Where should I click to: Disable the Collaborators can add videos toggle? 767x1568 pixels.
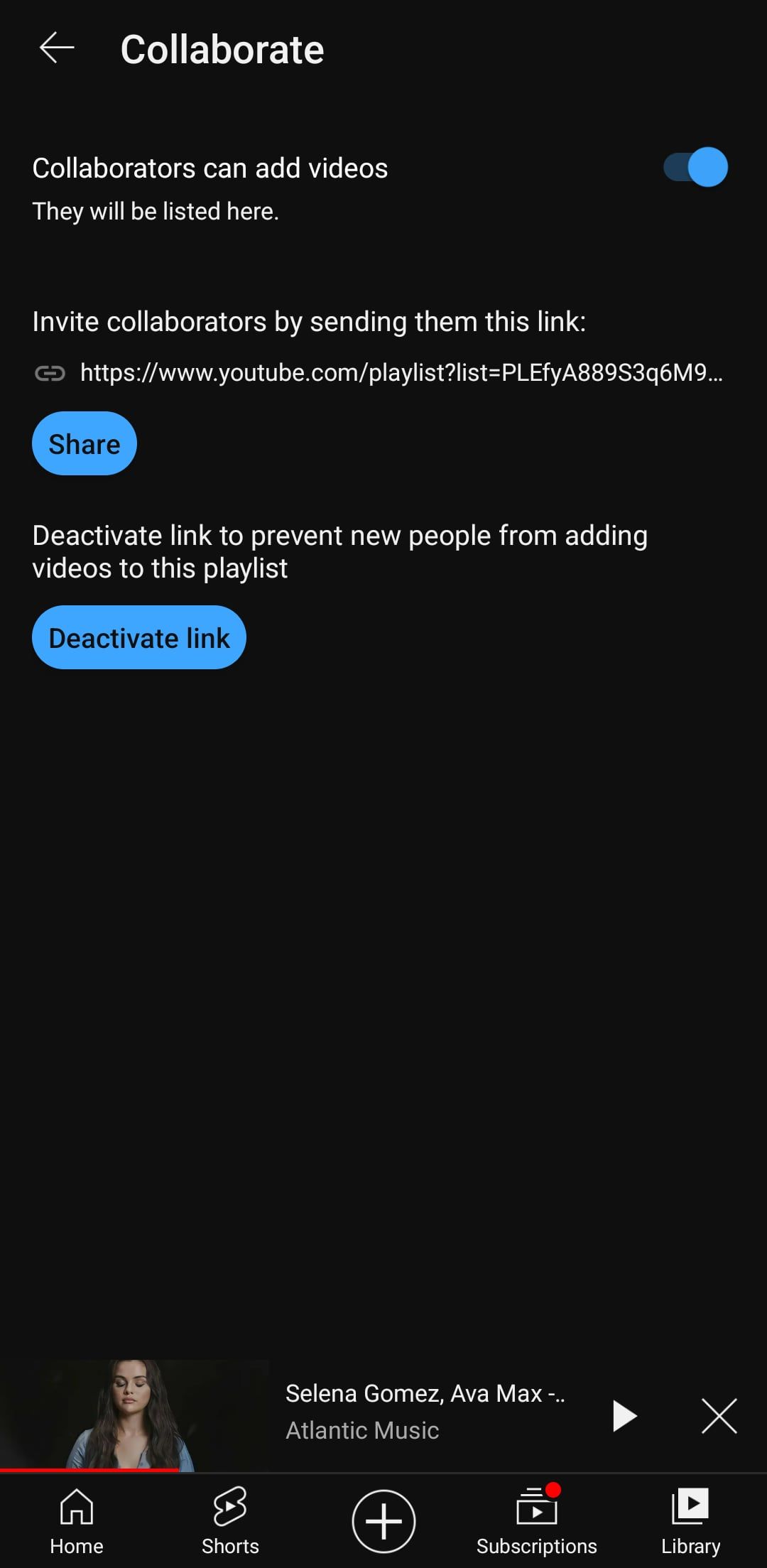coord(692,167)
